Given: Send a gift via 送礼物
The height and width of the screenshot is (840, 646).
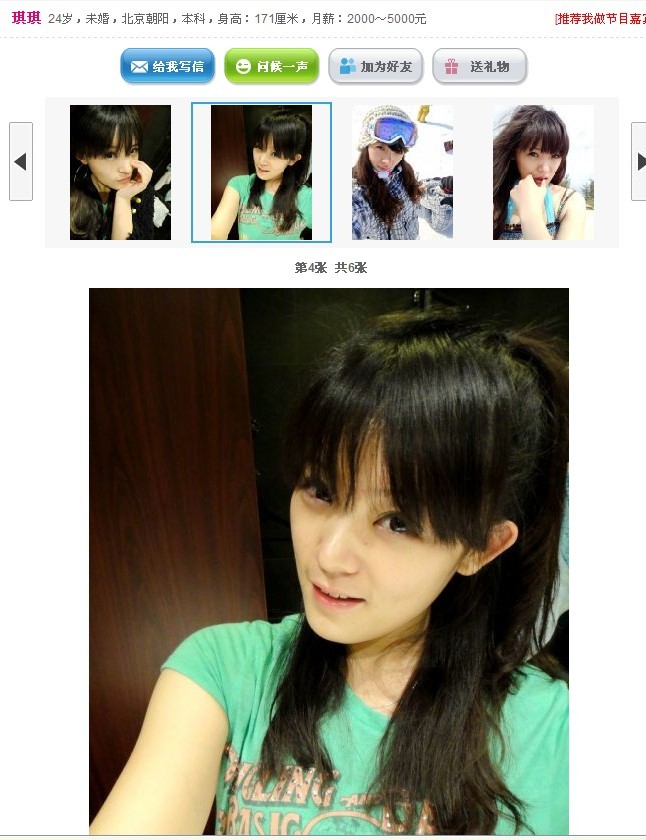Looking at the screenshot, I should (x=479, y=66).
